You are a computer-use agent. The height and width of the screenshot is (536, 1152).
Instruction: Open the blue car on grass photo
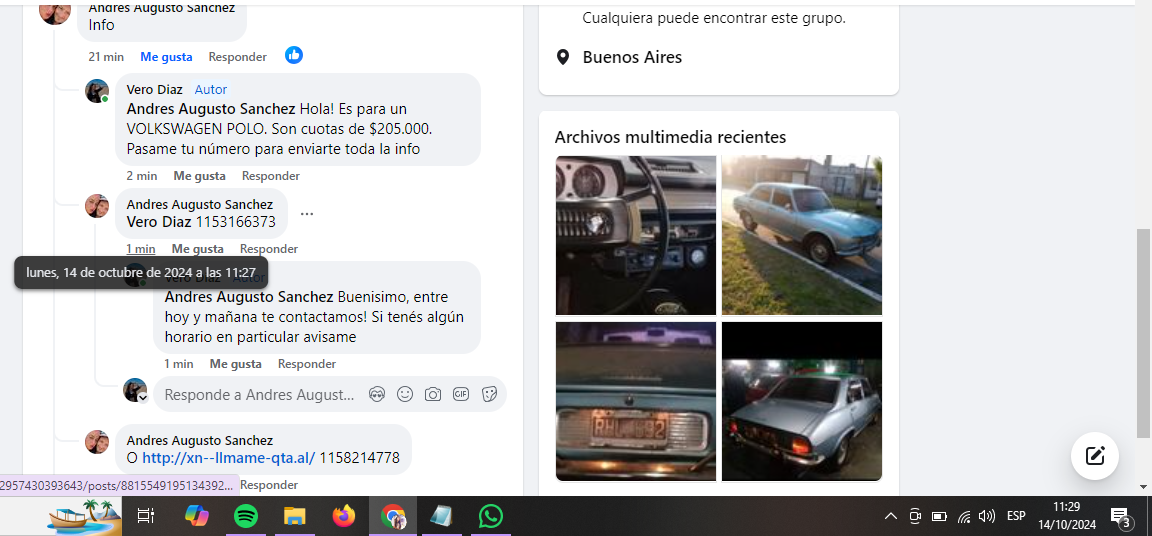802,235
